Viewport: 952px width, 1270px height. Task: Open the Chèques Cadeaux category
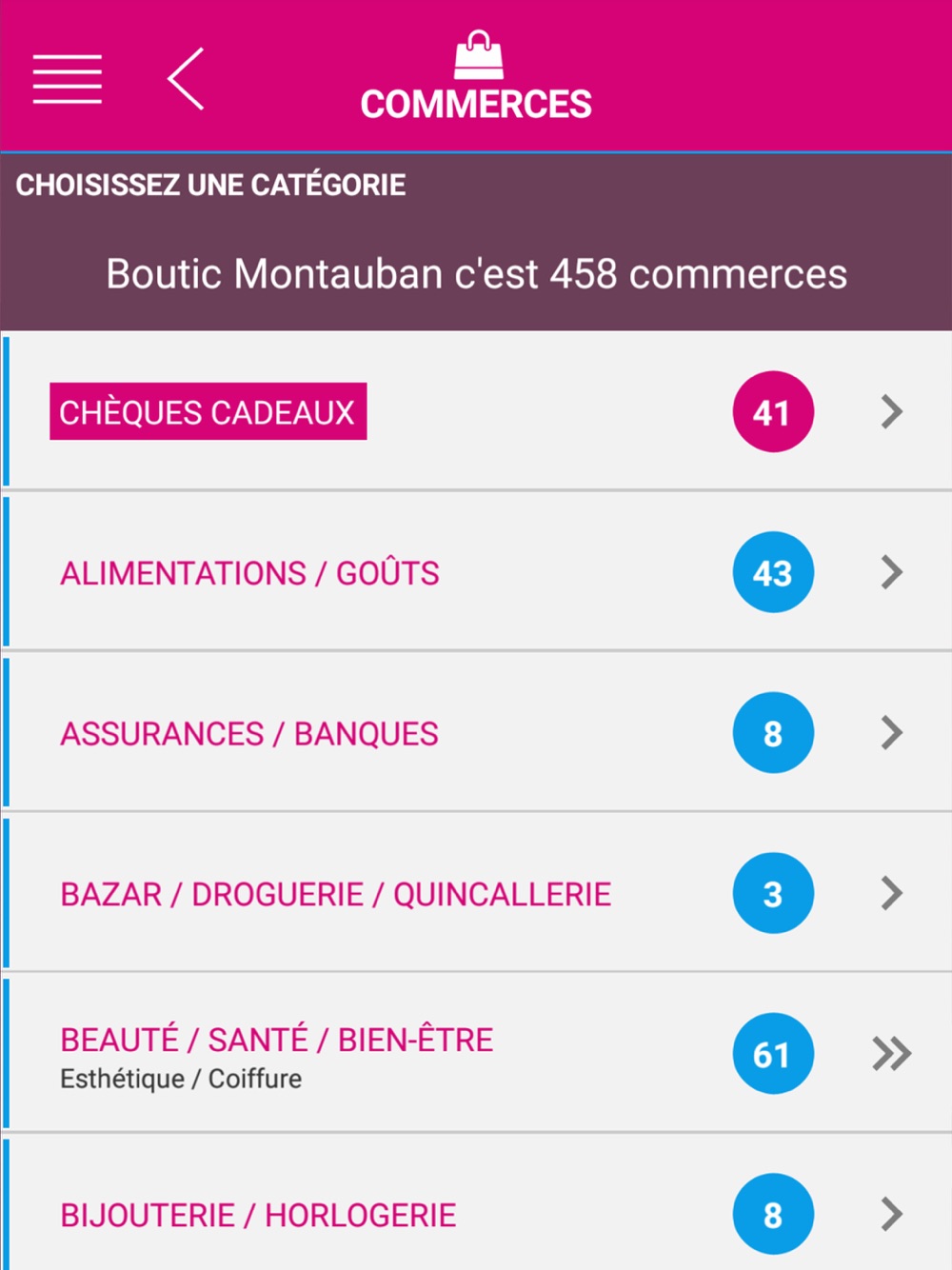tap(477, 412)
